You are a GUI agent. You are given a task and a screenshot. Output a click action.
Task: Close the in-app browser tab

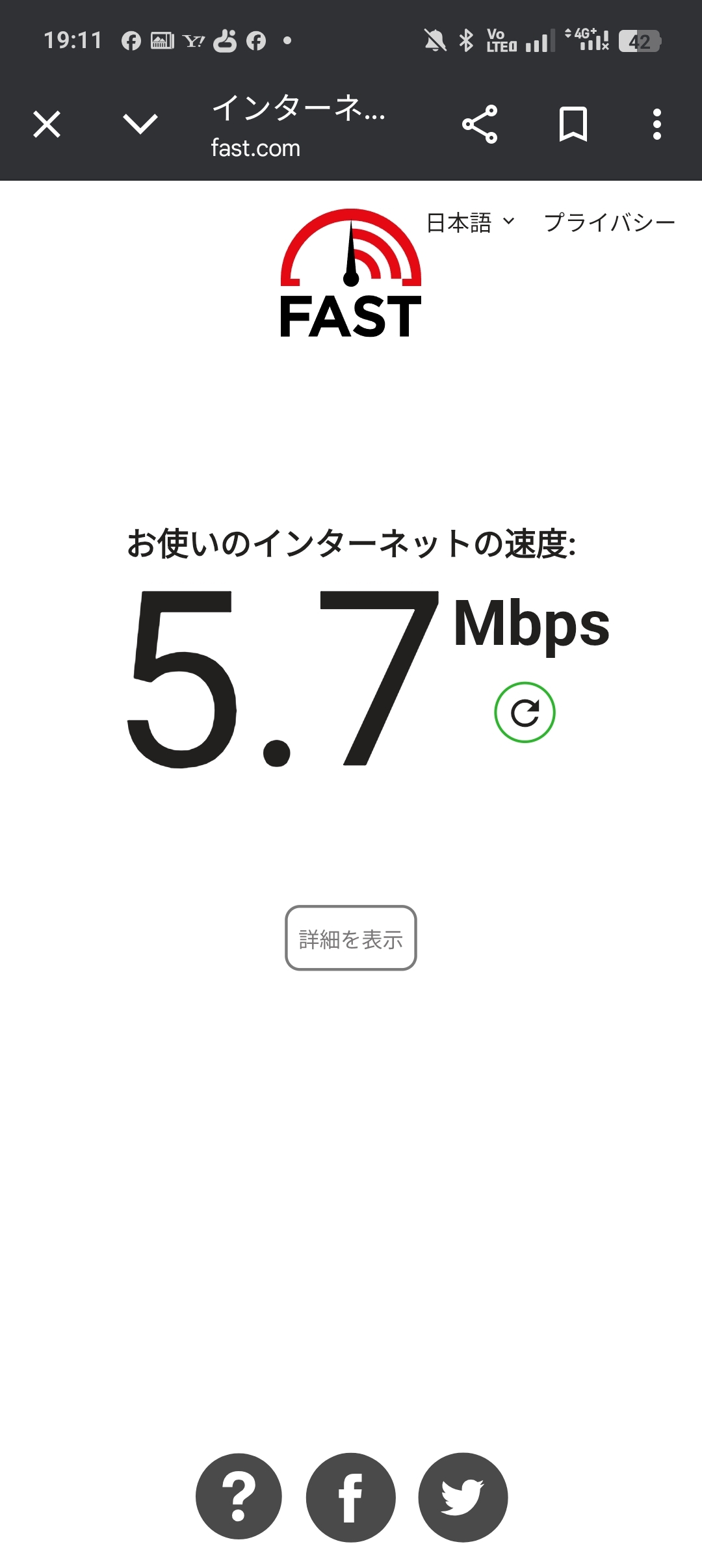coord(47,124)
